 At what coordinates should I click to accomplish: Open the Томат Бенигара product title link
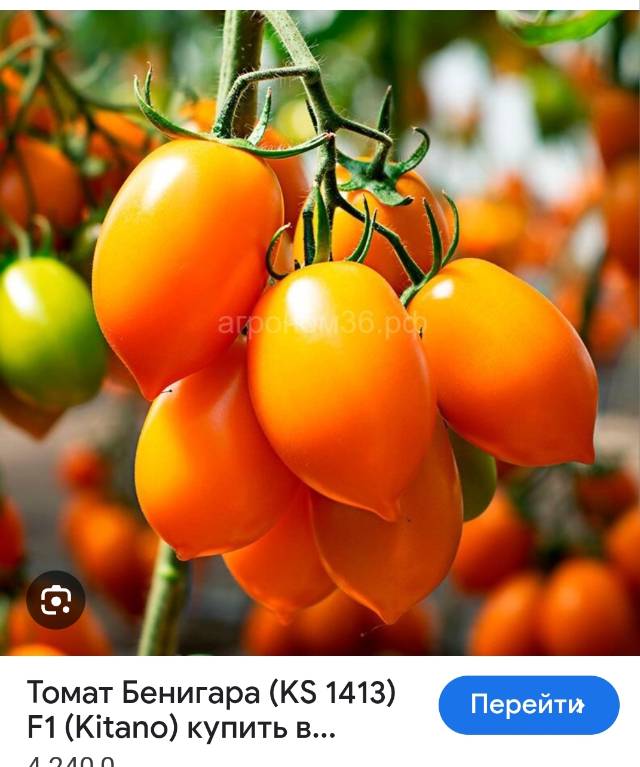coord(210,710)
